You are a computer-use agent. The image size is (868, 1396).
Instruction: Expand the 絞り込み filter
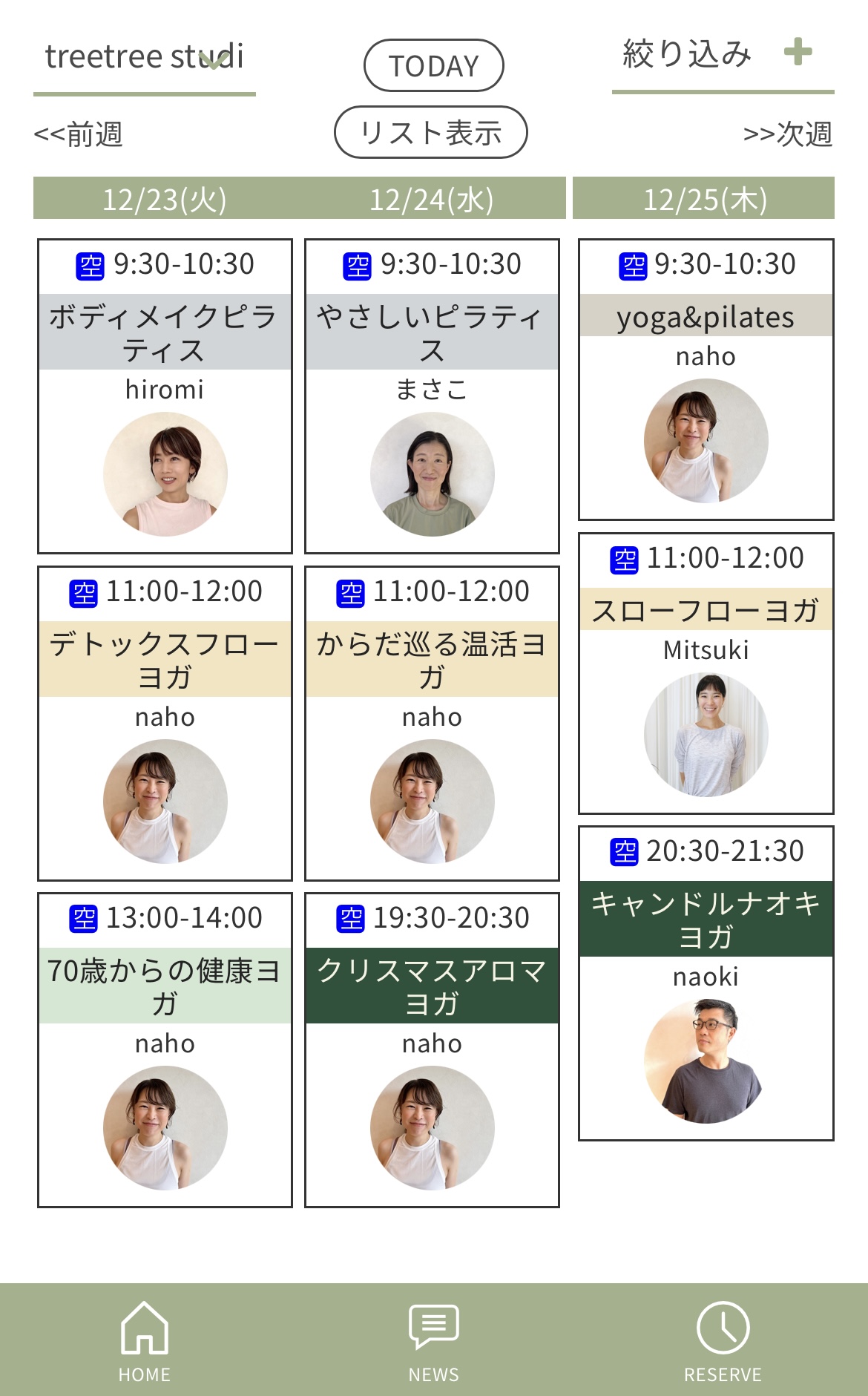722,54
